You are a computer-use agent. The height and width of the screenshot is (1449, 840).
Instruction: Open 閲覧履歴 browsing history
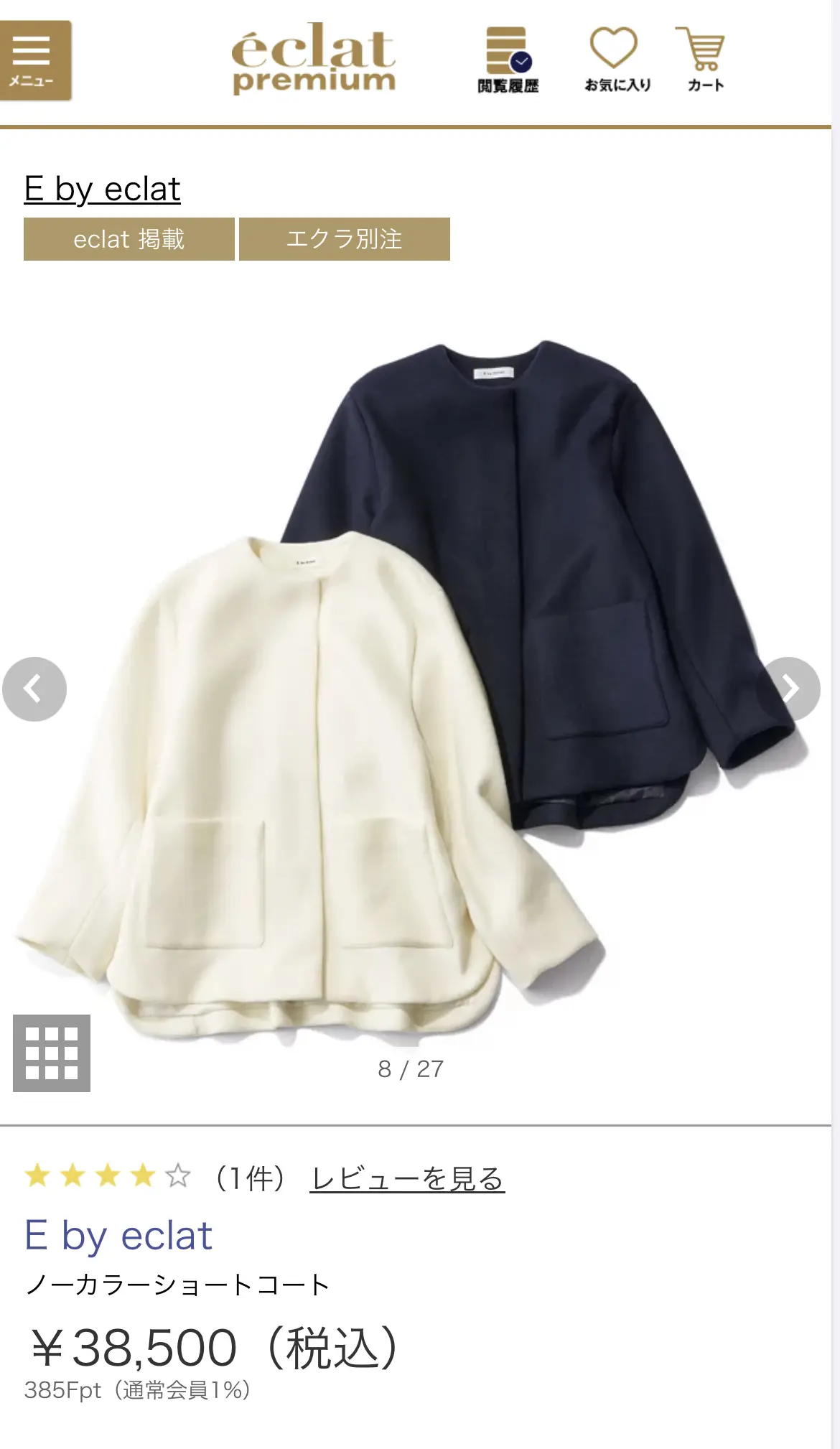[x=508, y=60]
